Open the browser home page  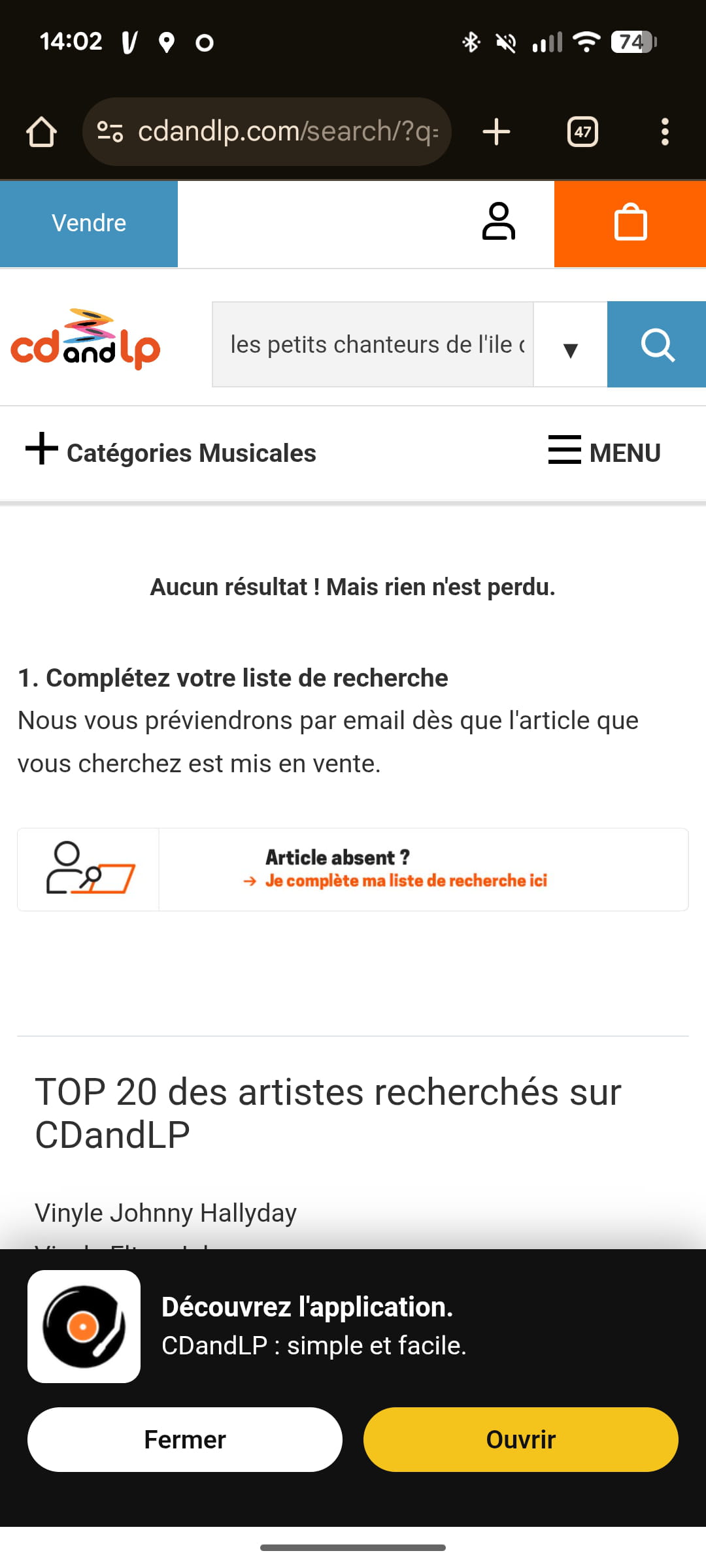pos(41,132)
